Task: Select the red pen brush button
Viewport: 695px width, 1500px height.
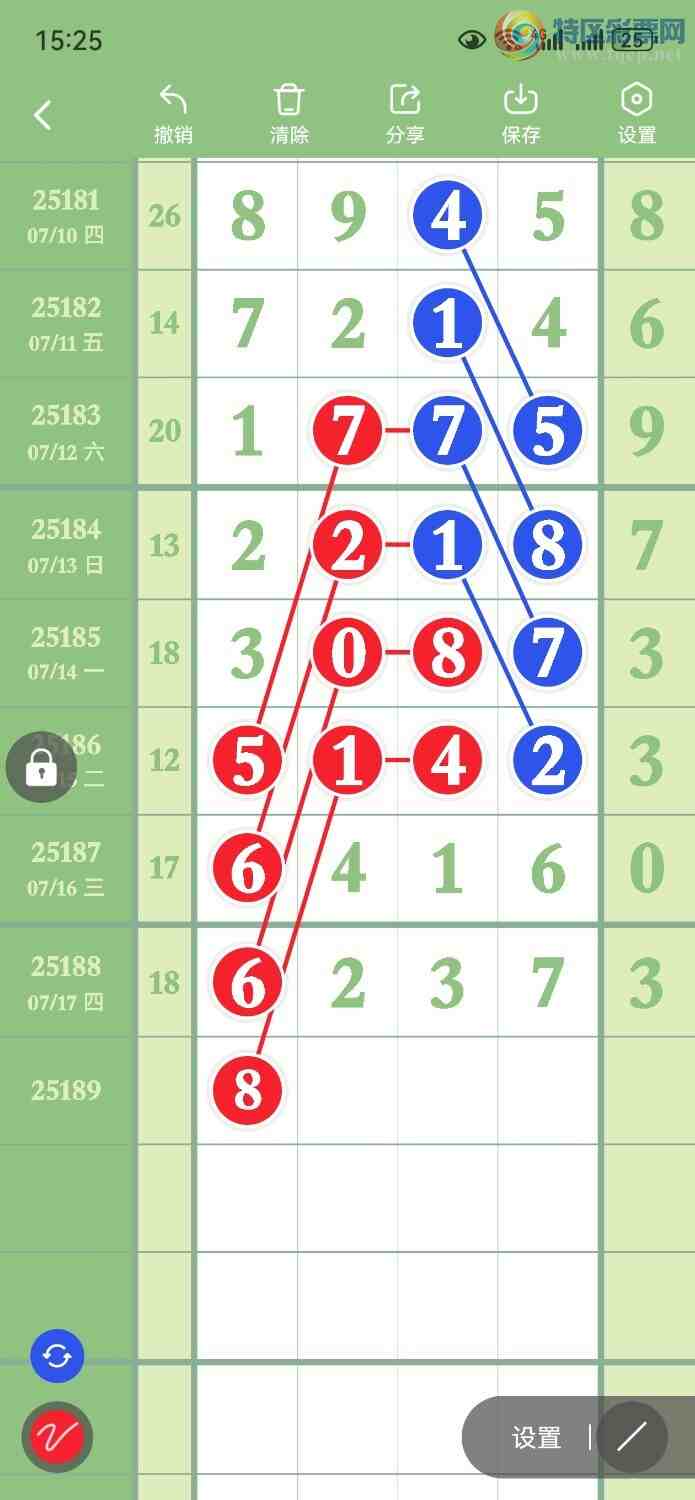Action: (x=57, y=1438)
